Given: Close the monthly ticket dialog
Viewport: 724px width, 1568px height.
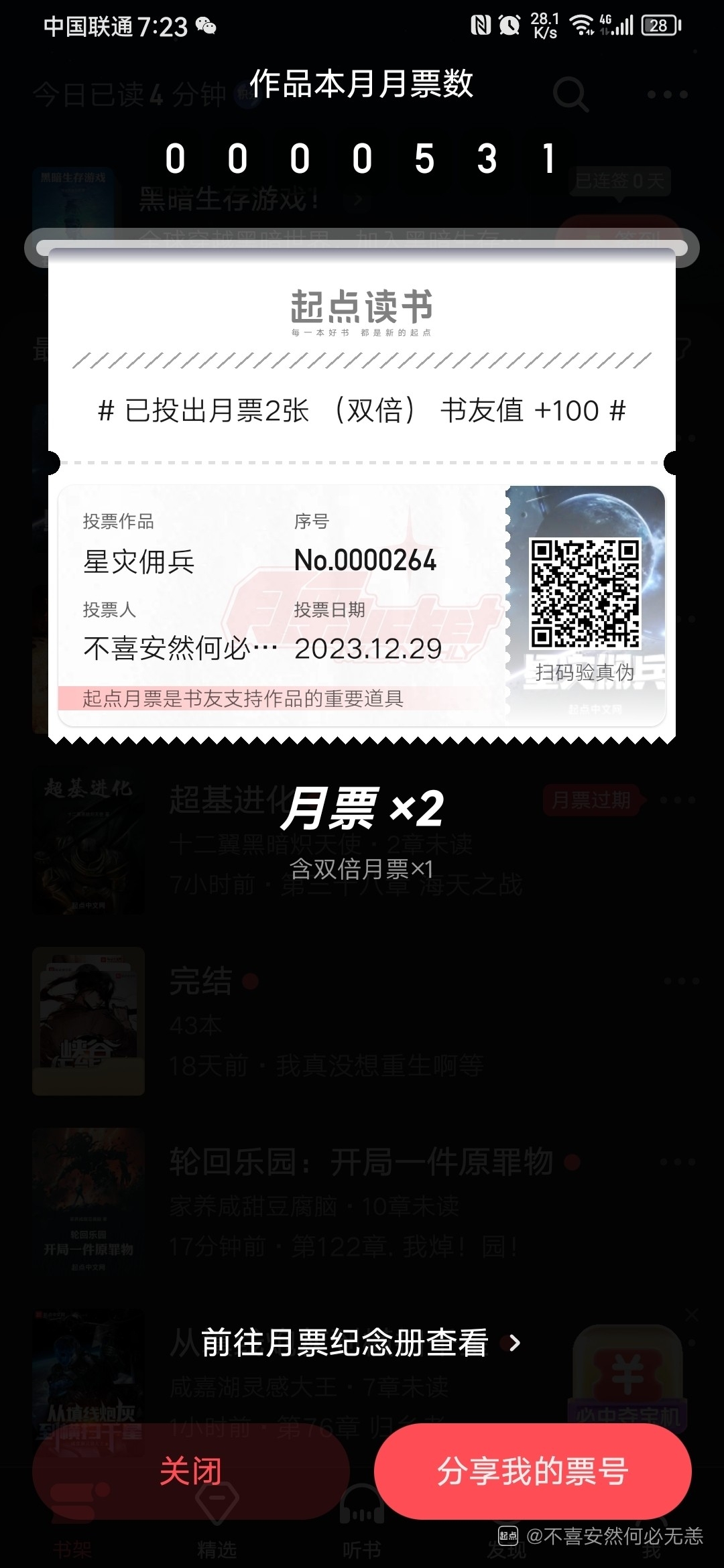Looking at the screenshot, I should pyautogui.click(x=191, y=1472).
